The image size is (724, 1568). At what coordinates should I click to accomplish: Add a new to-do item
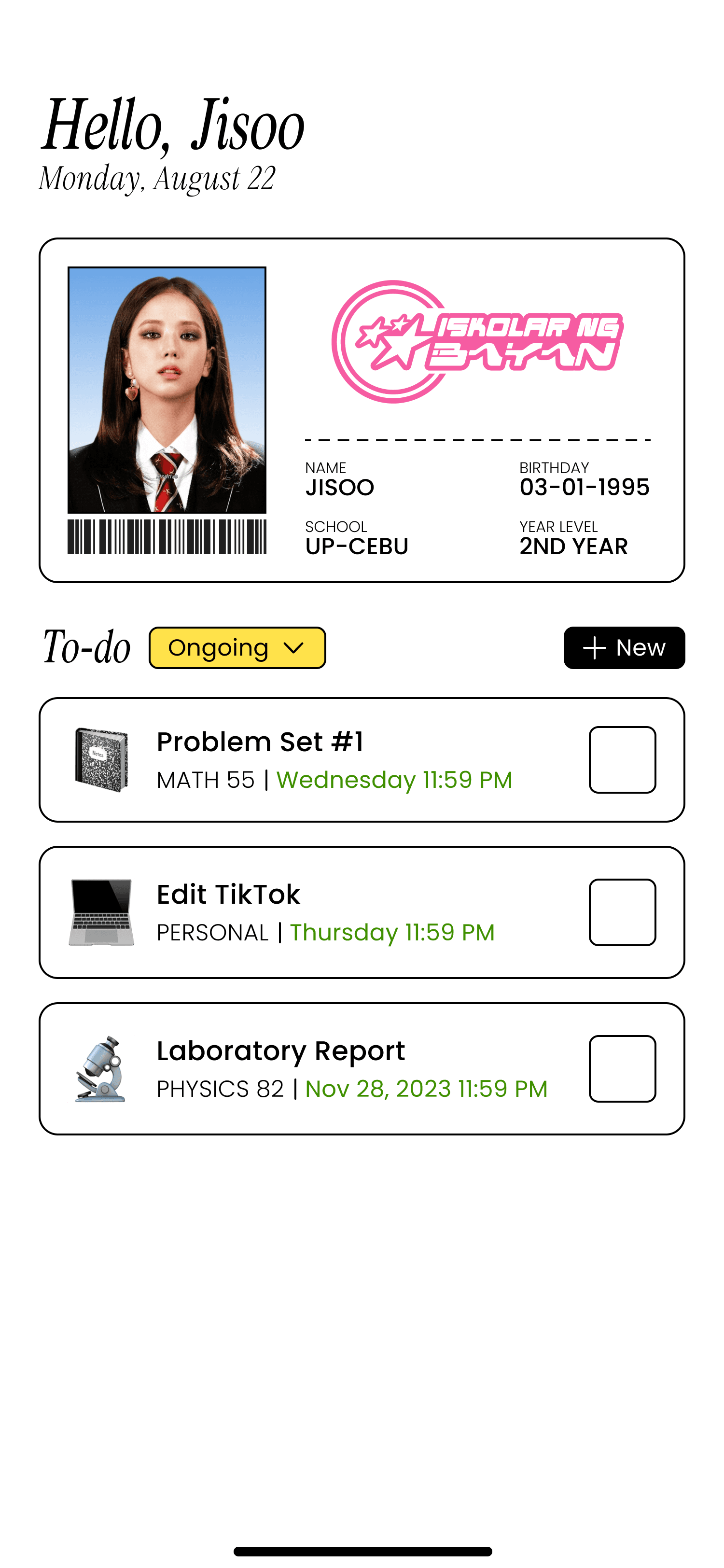[624, 648]
